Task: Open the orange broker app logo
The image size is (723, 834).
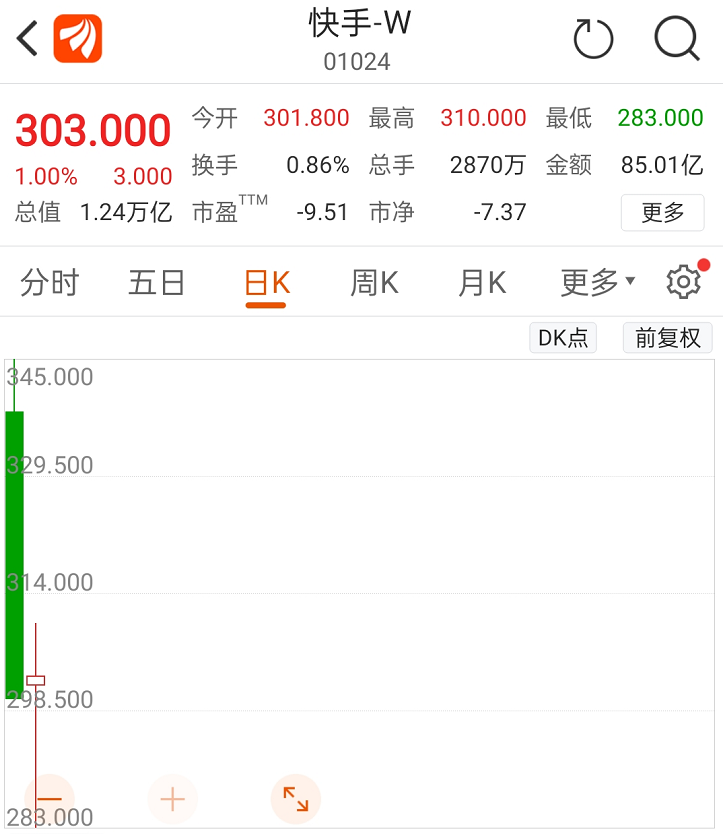Action: click(75, 38)
